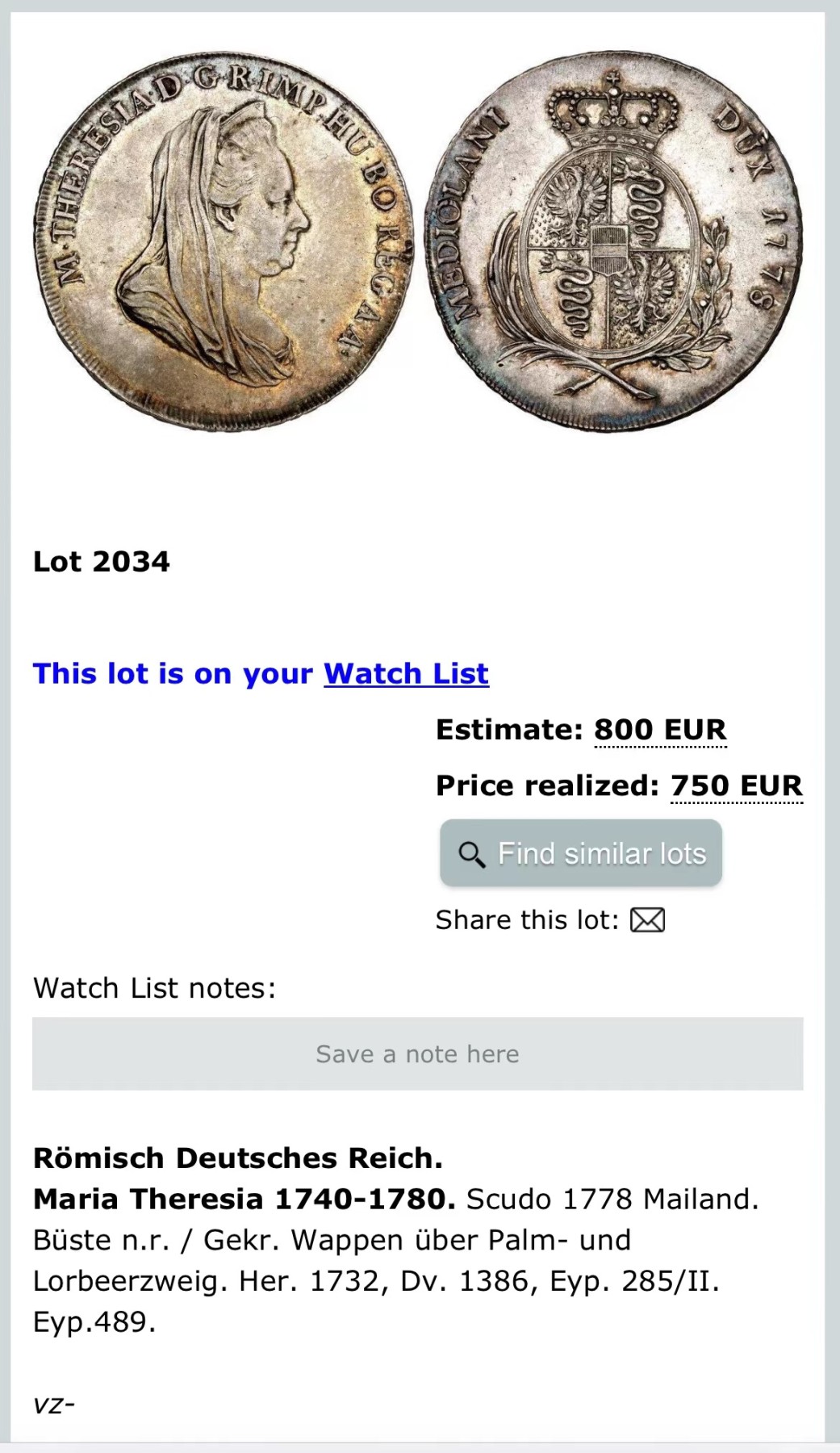Tap the 800 EUR estimate link
This screenshot has width=840, height=1453.
(660, 730)
